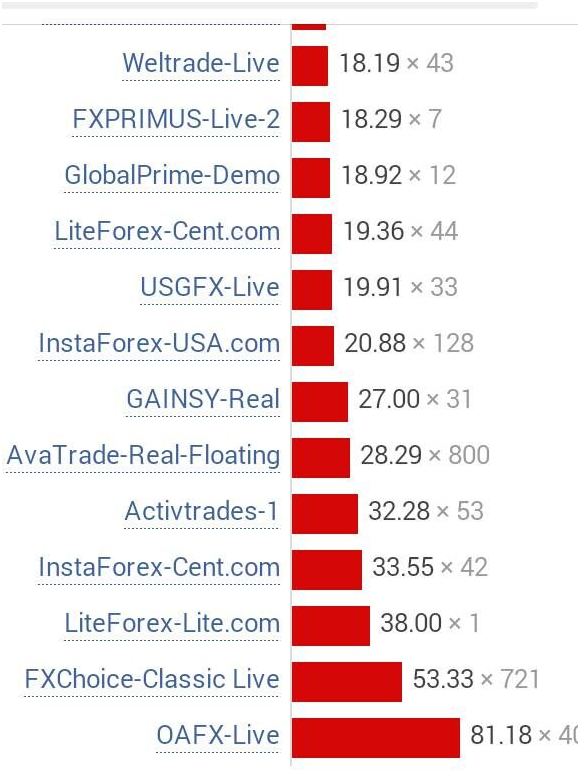Screen dimensions: 580x776
Task: Tap the GlobalPrime-Demo server link
Action: (172, 176)
